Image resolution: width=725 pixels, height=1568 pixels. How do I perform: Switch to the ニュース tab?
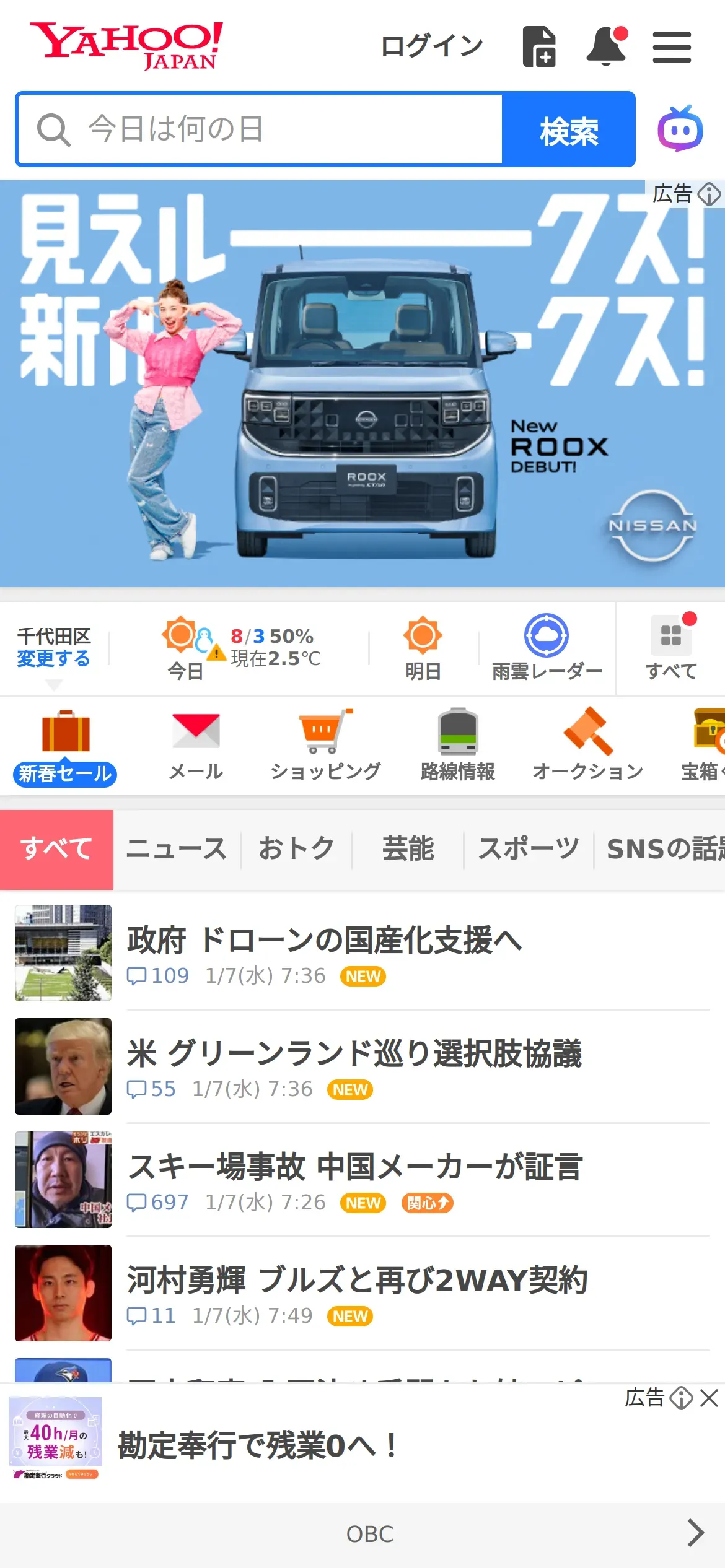click(x=177, y=849)
